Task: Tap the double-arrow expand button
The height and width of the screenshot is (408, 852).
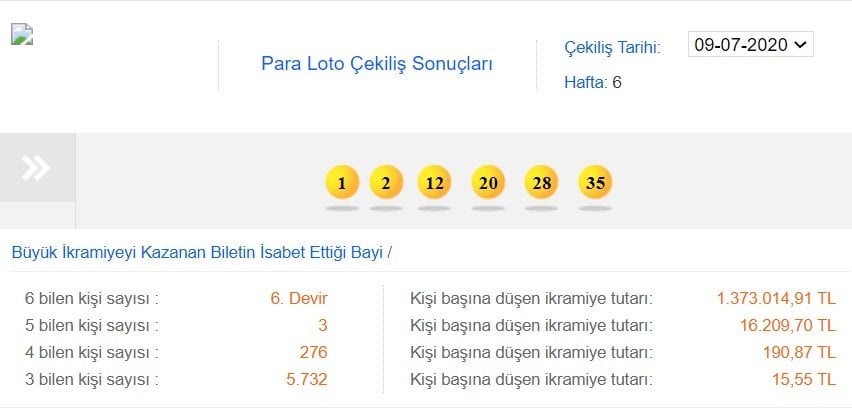Action: pyautogui.click(x=37, y=167)
